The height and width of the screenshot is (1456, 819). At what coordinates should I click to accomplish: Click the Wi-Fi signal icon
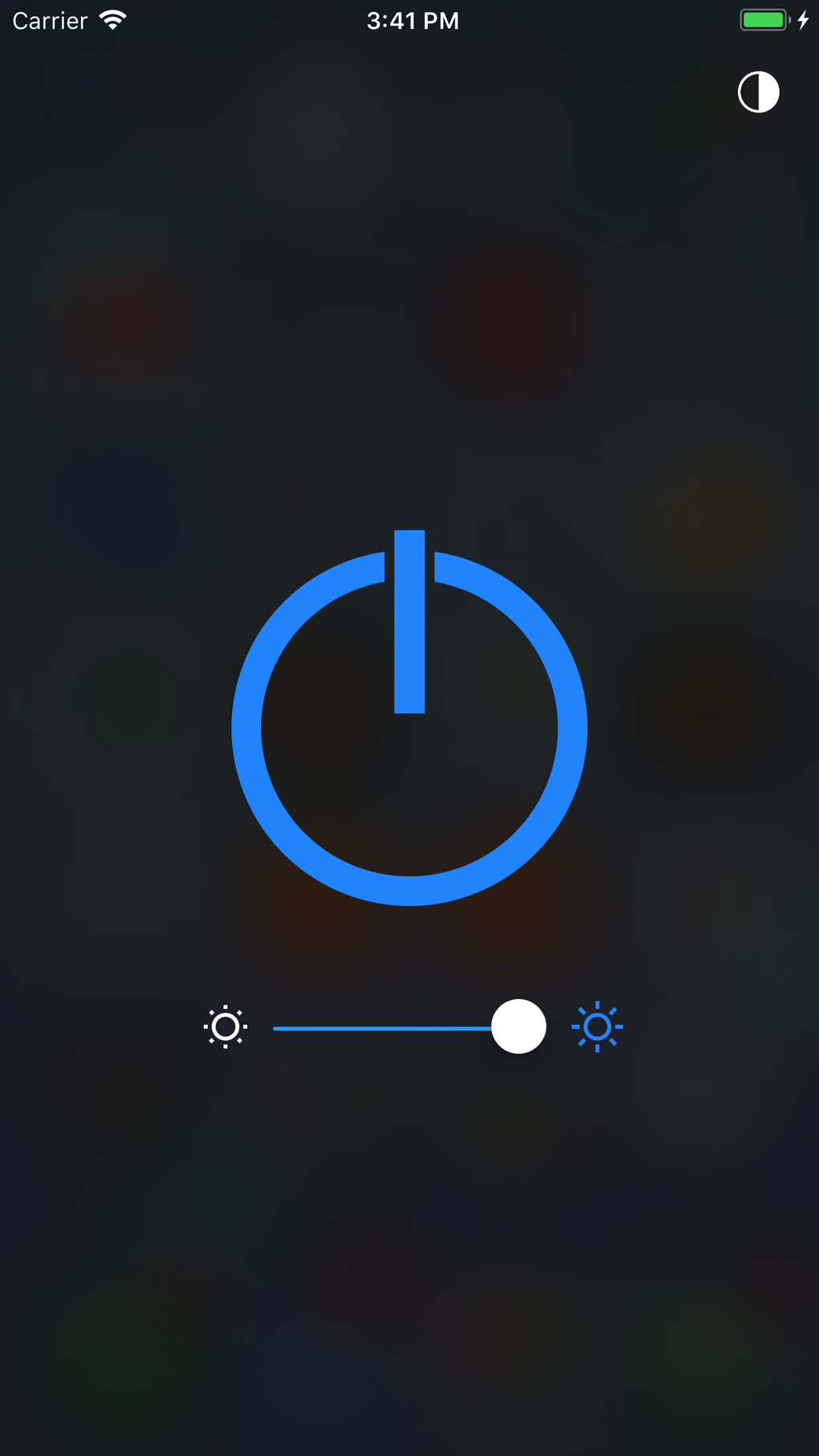112,20
